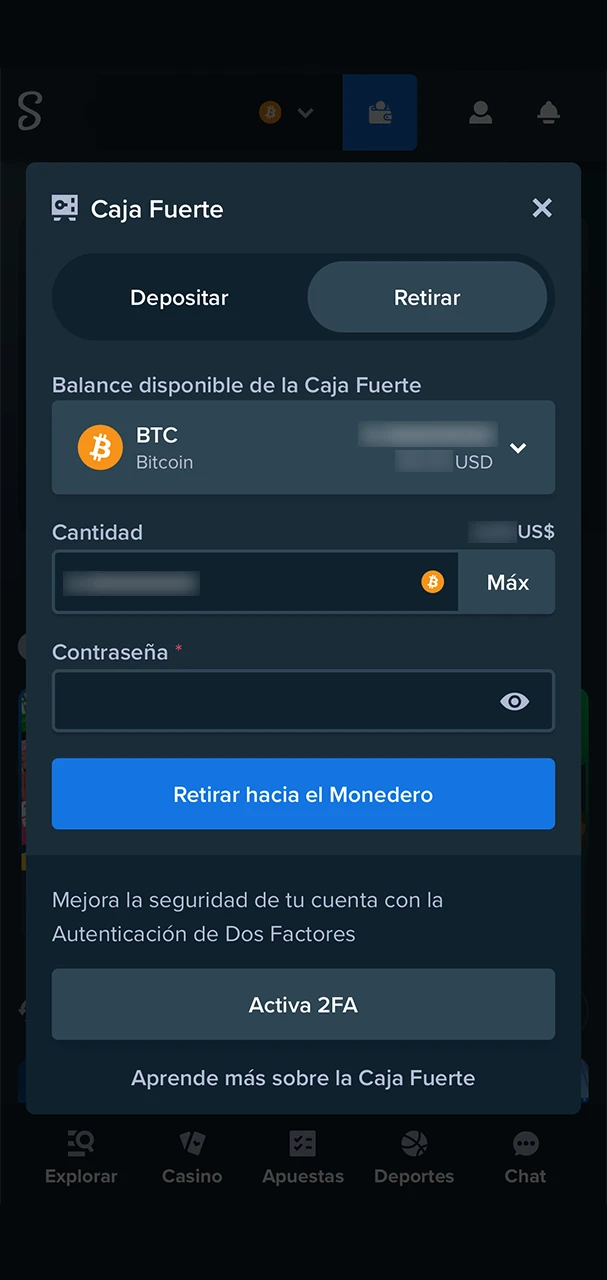Tap Retirar hacia el Monedero
The width and height of the screenshot is (607, 1280).
click(303, 794)
